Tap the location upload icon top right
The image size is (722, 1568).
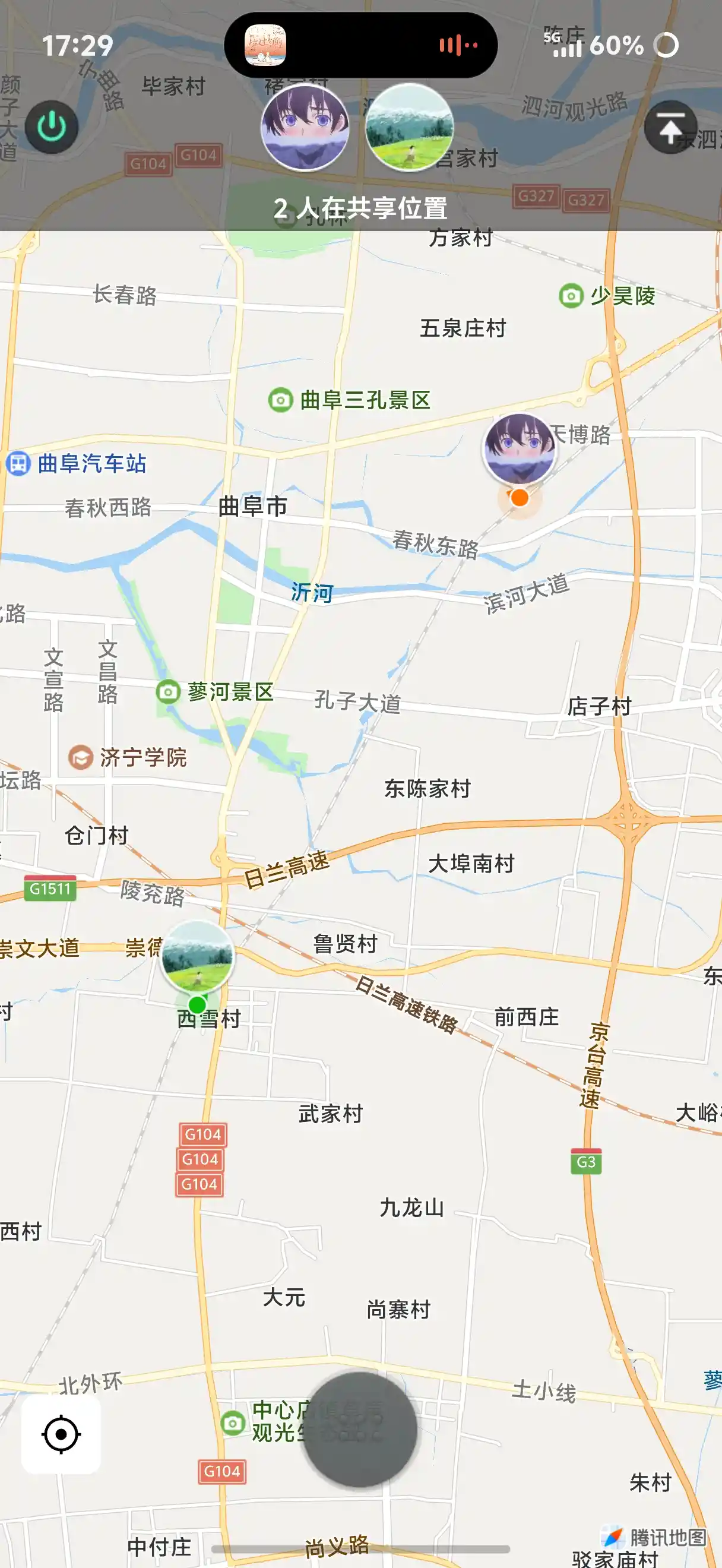(x=670, y=128)
